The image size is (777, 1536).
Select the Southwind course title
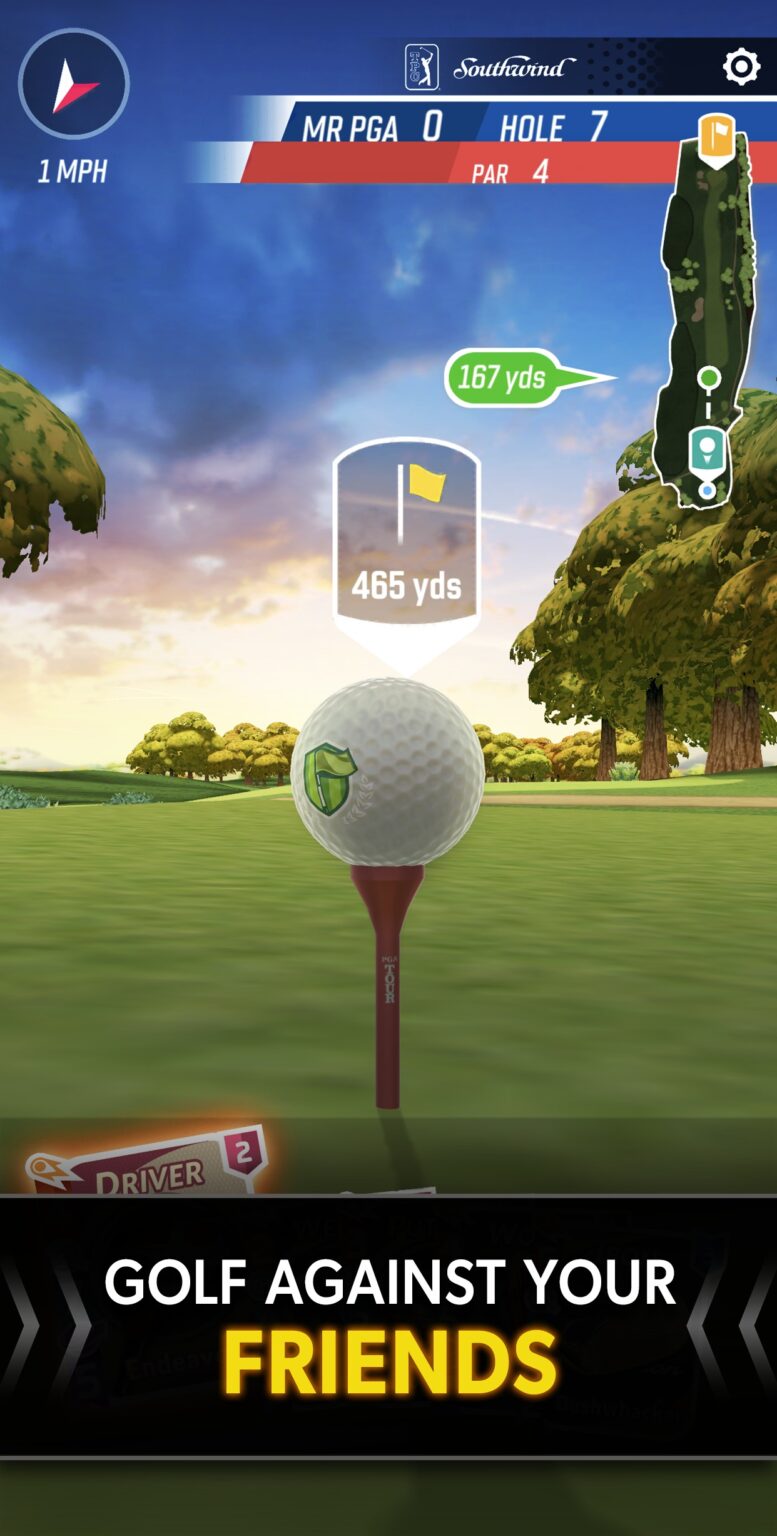pos(512,67)
